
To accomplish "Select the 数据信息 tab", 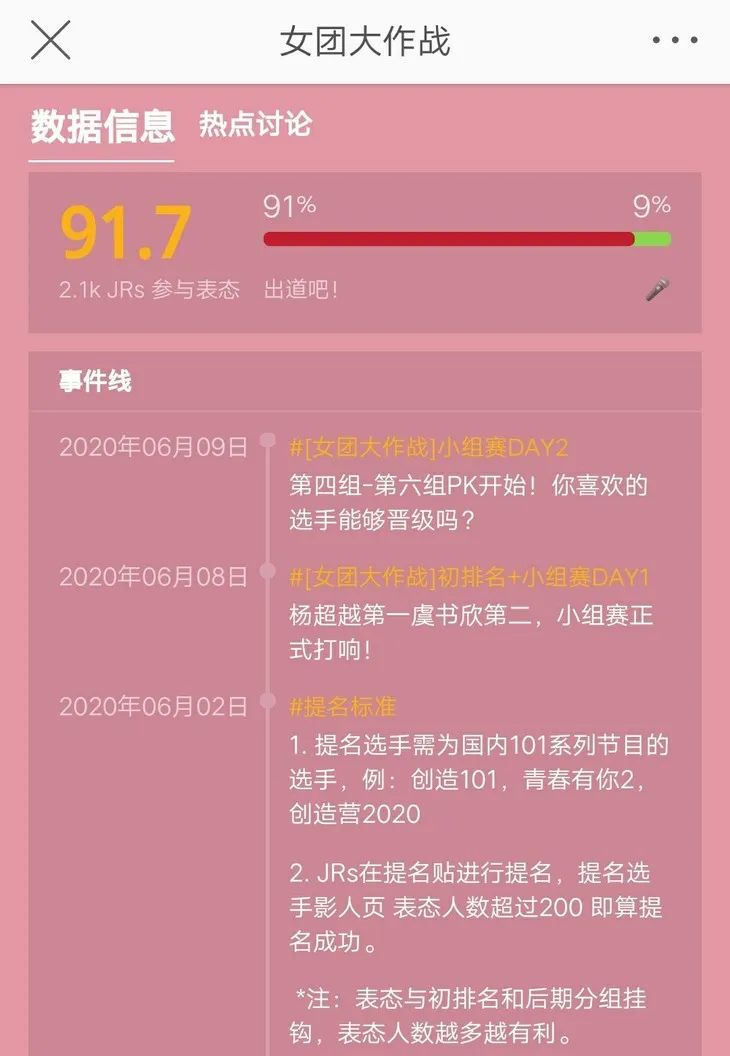I will (x=102, y=127).
